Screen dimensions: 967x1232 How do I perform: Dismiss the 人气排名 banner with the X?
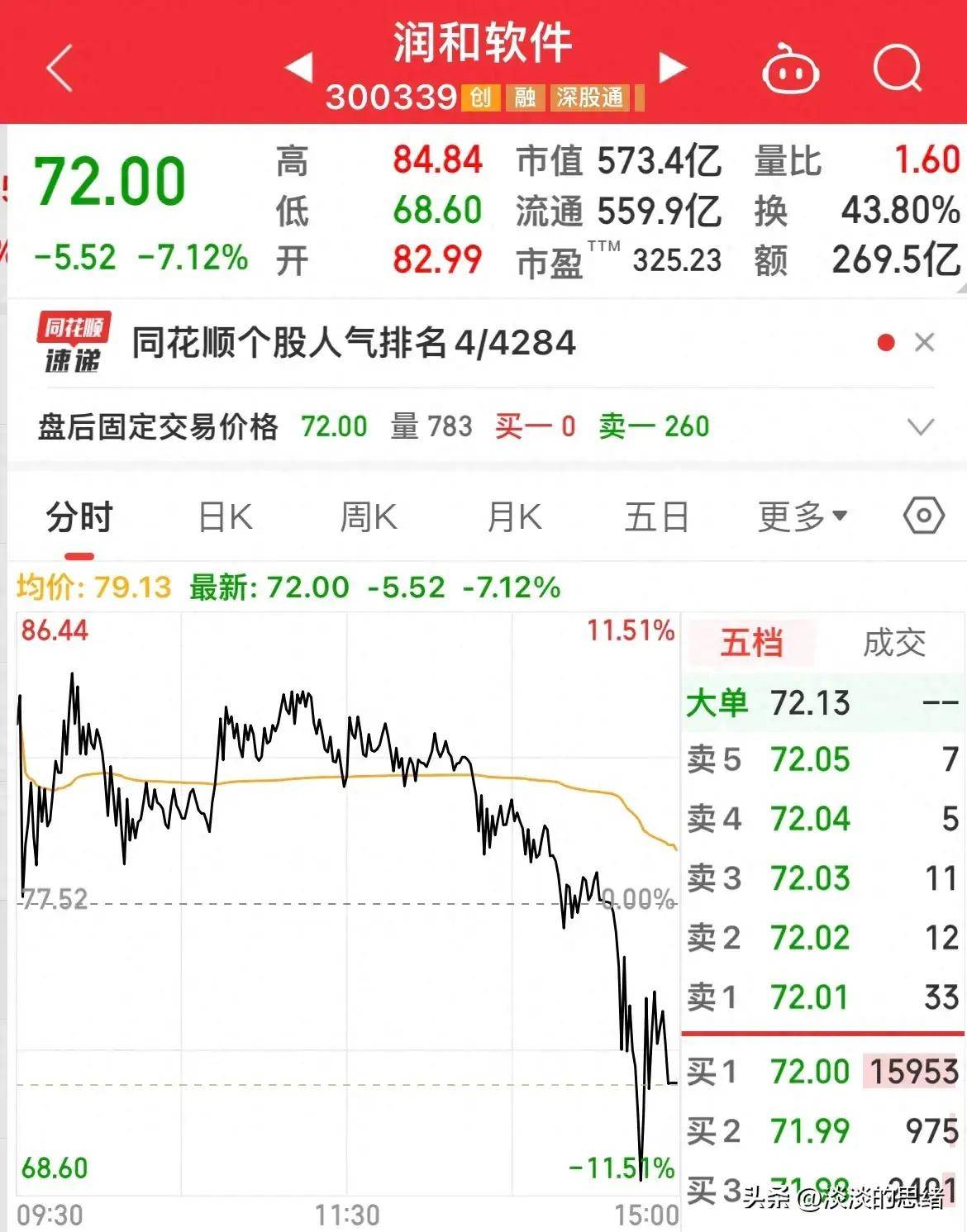click(x=923, y=342)
